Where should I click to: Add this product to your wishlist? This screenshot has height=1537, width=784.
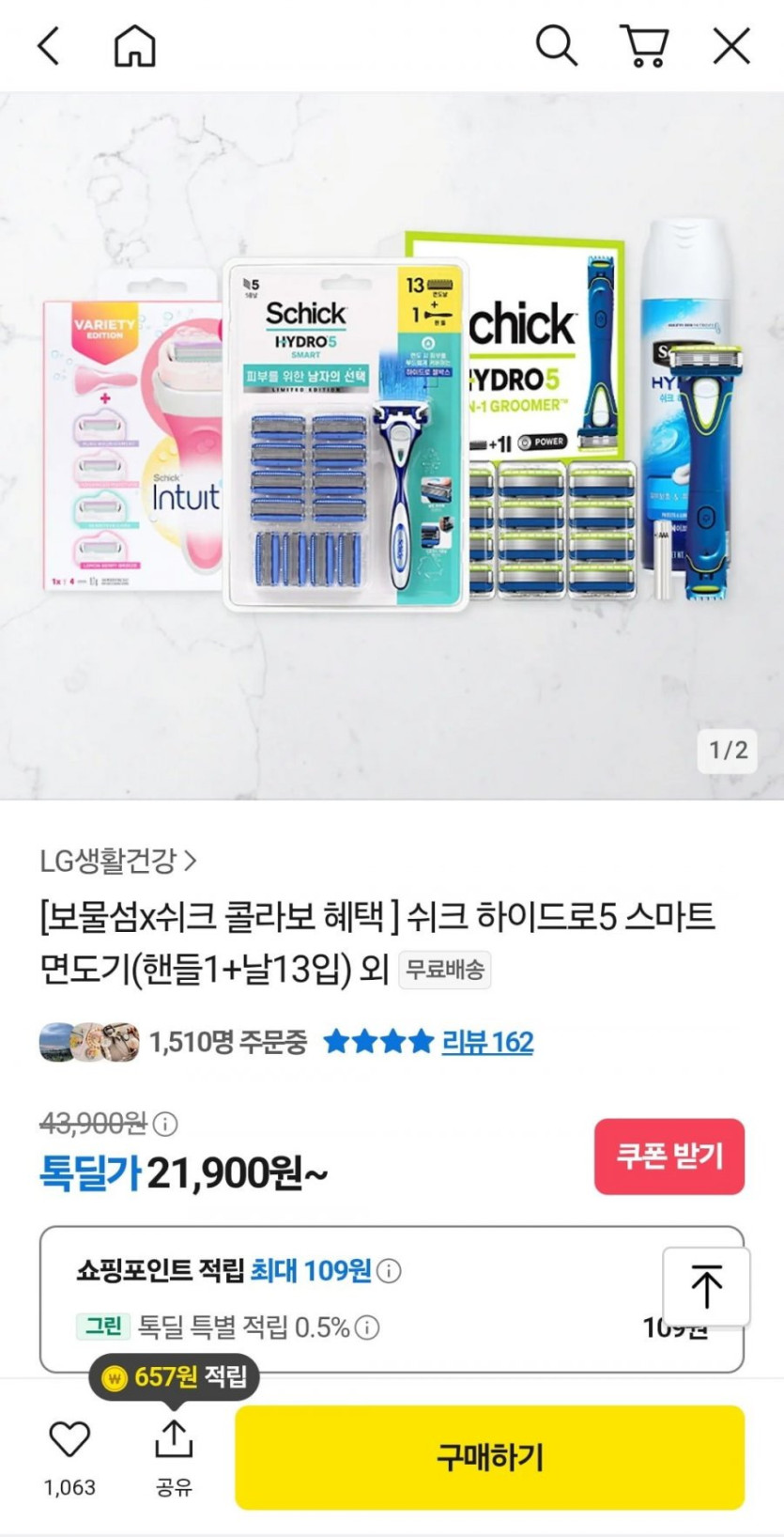click(69, 1440)
